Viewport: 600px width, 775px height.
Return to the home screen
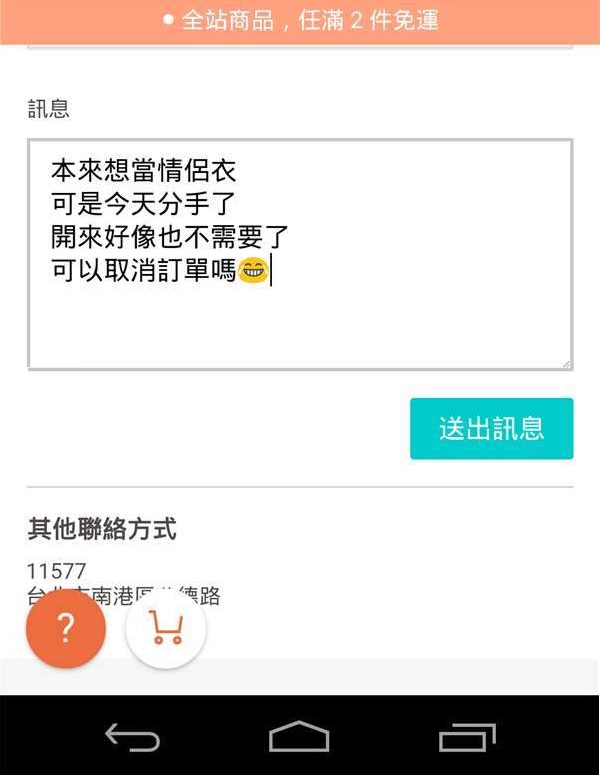(299, 738)
